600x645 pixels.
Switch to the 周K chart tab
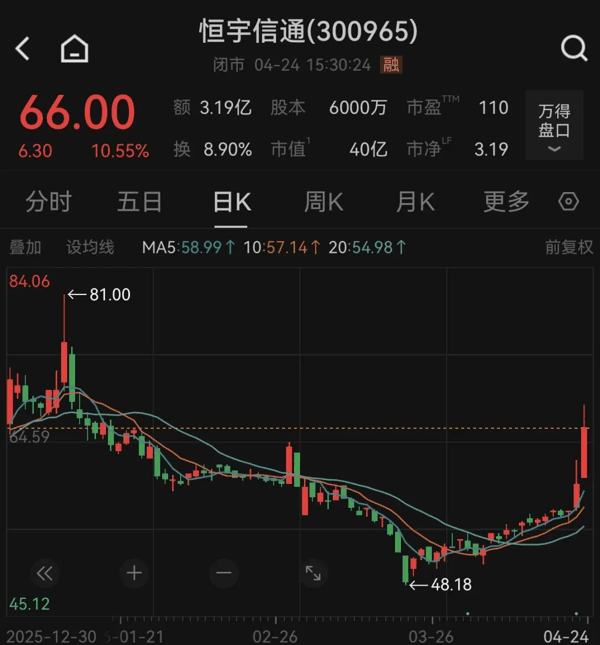323,202
